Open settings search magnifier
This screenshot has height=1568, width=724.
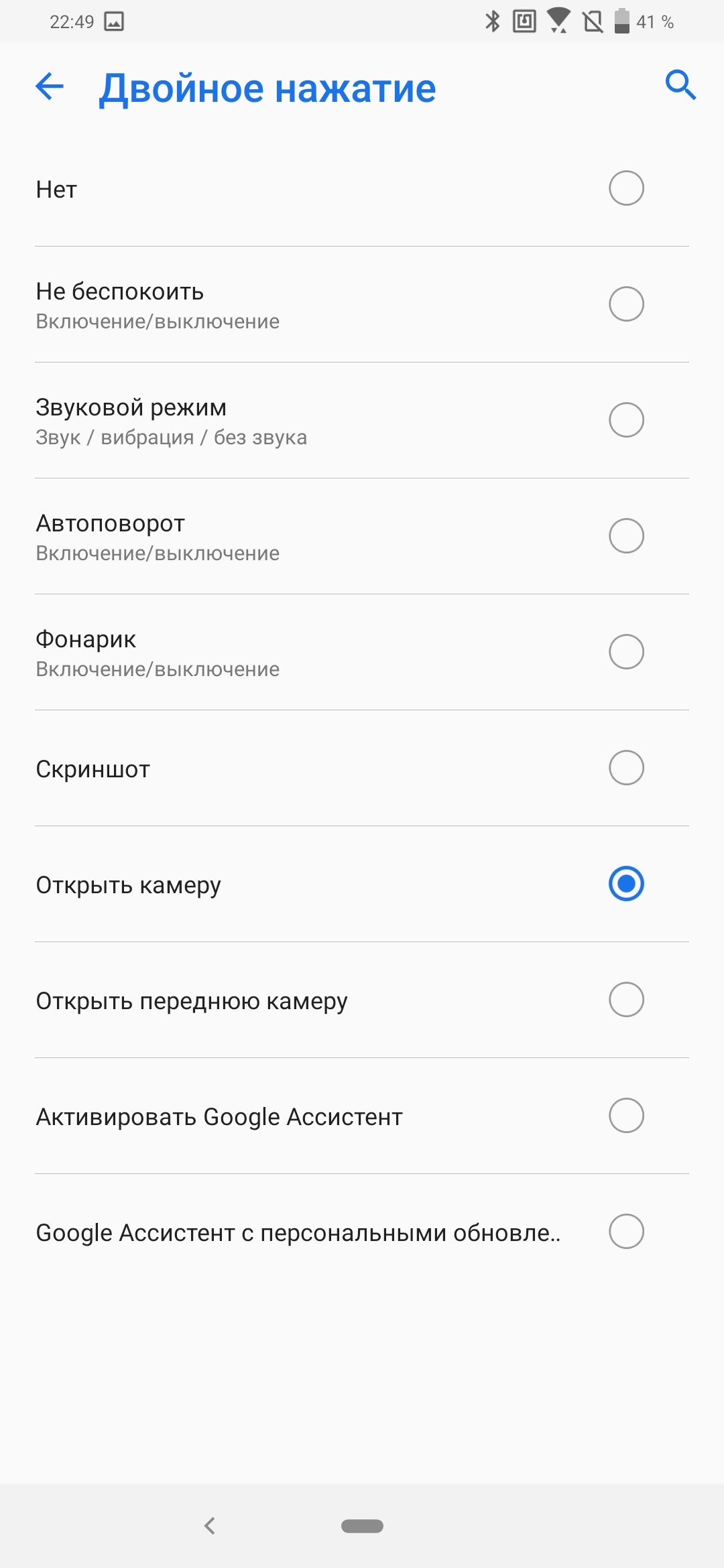click(x=680, y=85)
